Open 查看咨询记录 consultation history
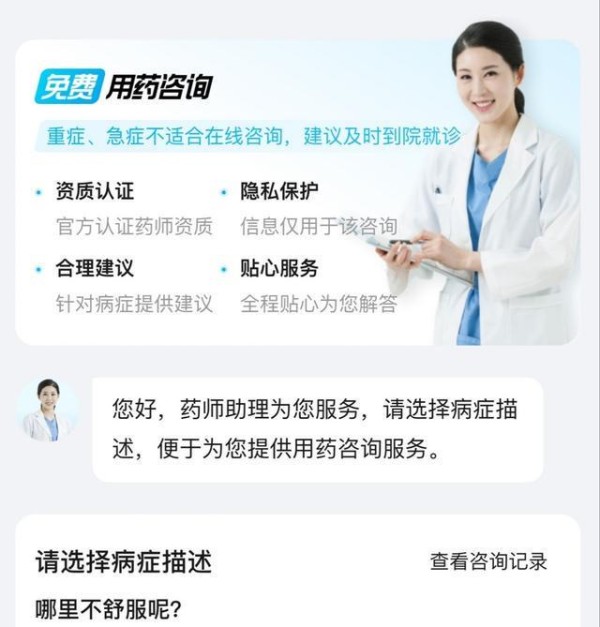The image size is (600, 627). [x=488, y=562]
